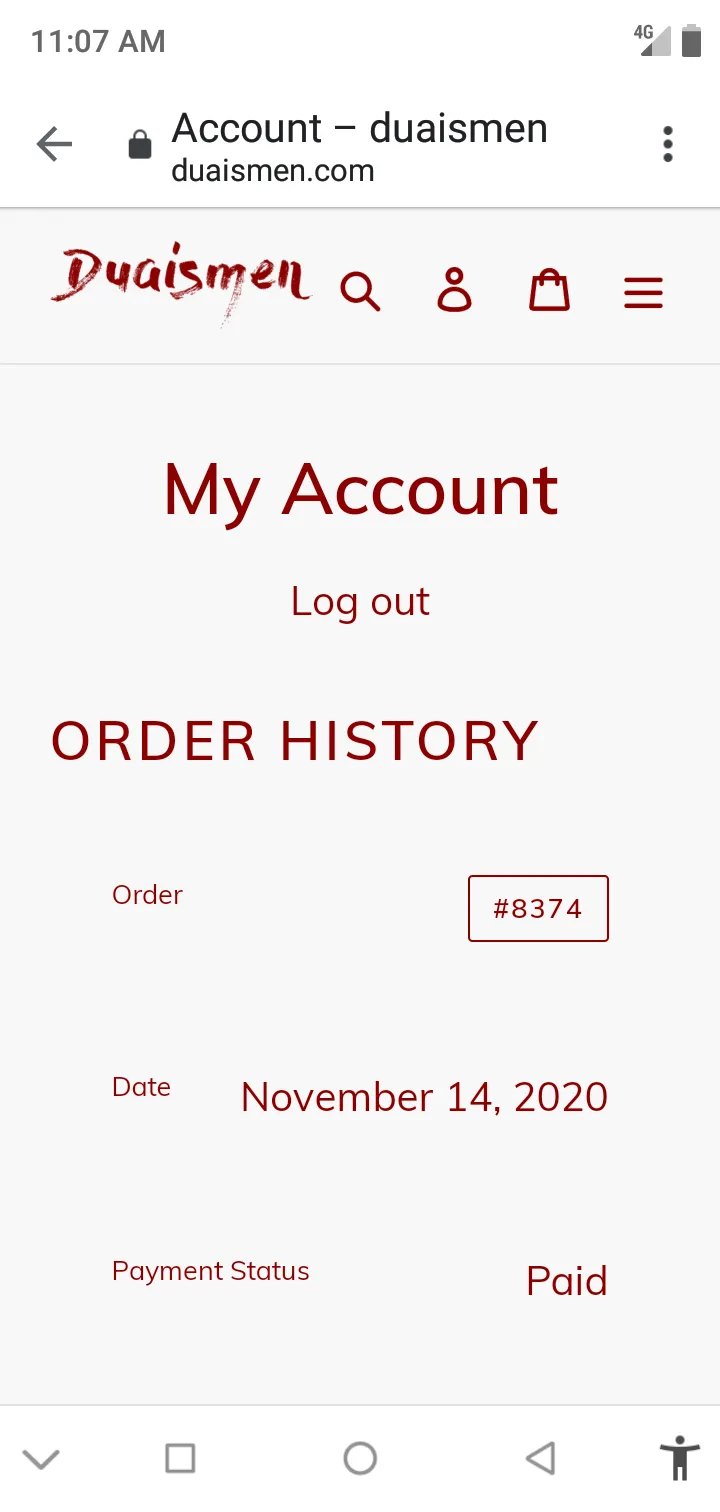Open the site search icon
Viewport: 720px width, 1512px height.
pos(360,292)
